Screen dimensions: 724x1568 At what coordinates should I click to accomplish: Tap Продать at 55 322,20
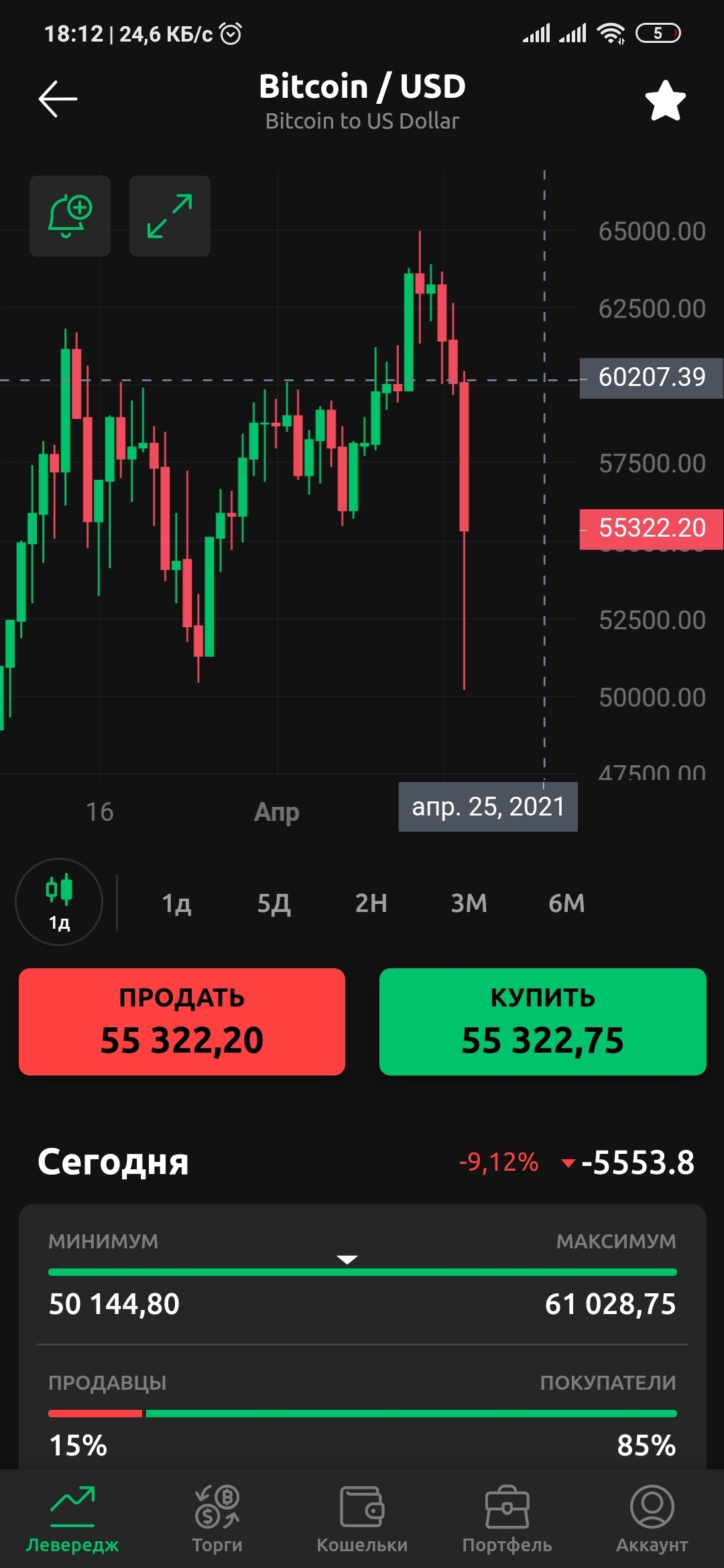pos(182,1022)
